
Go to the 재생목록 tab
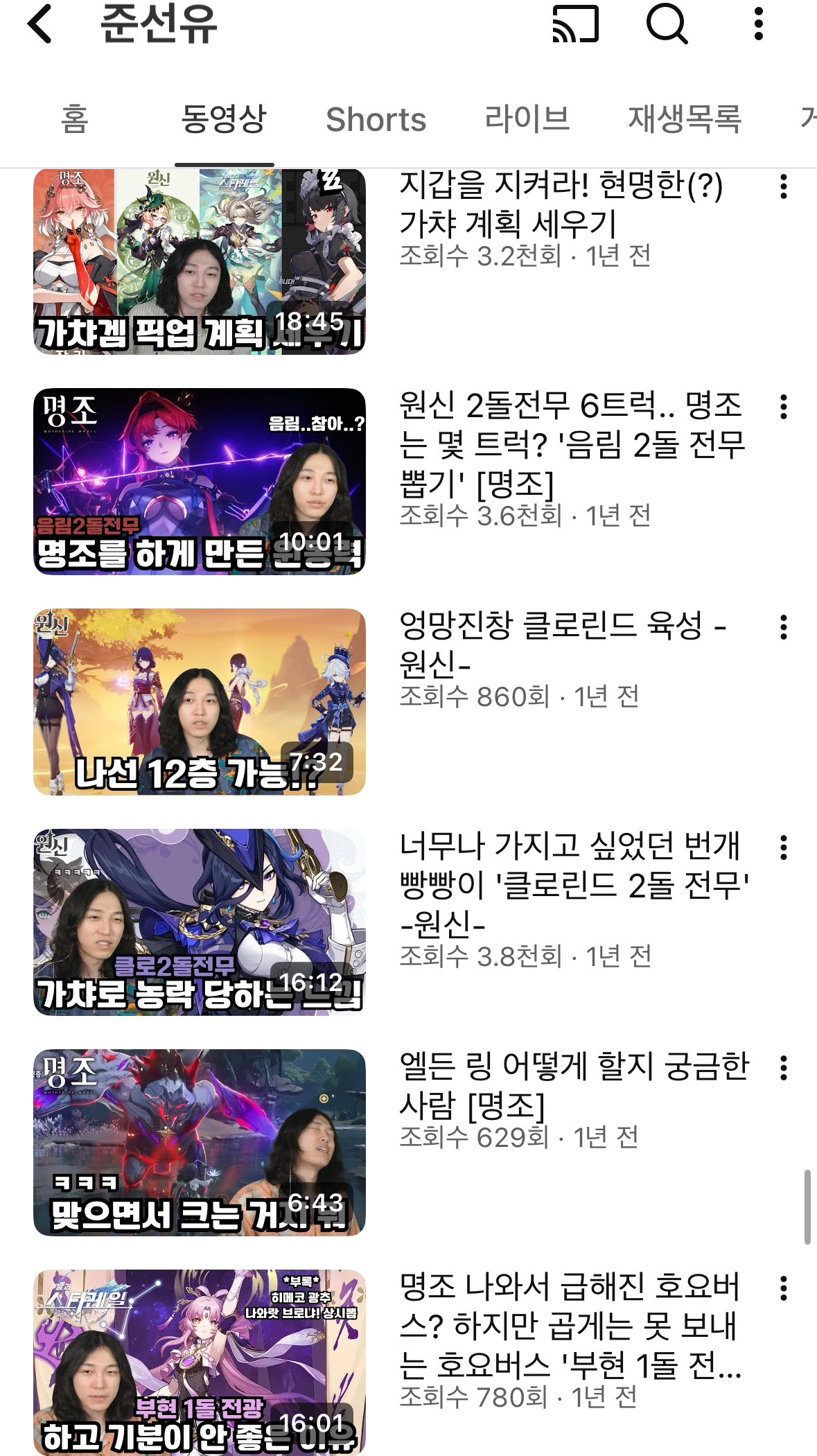685,119
